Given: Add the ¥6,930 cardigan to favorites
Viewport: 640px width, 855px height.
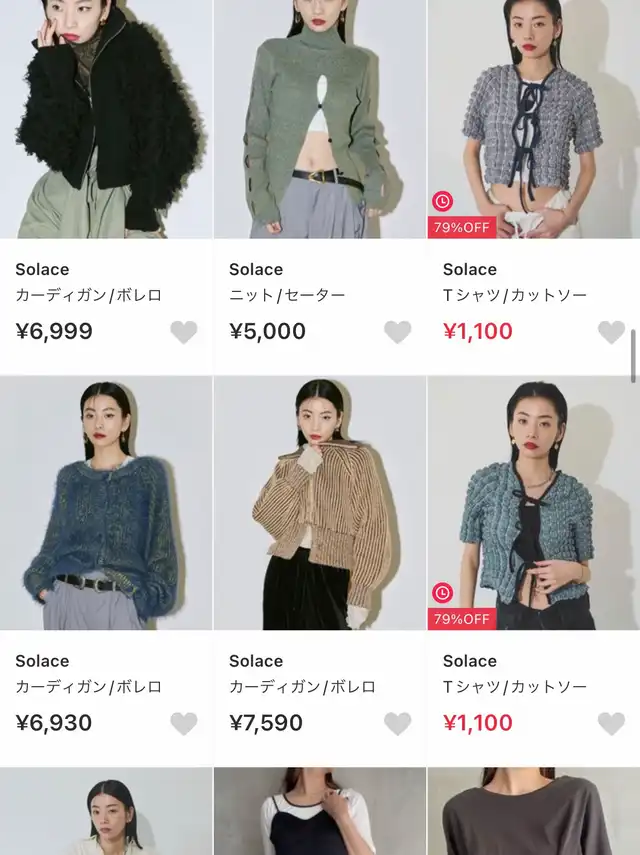Looking at the screenshot, I should 184,724.
